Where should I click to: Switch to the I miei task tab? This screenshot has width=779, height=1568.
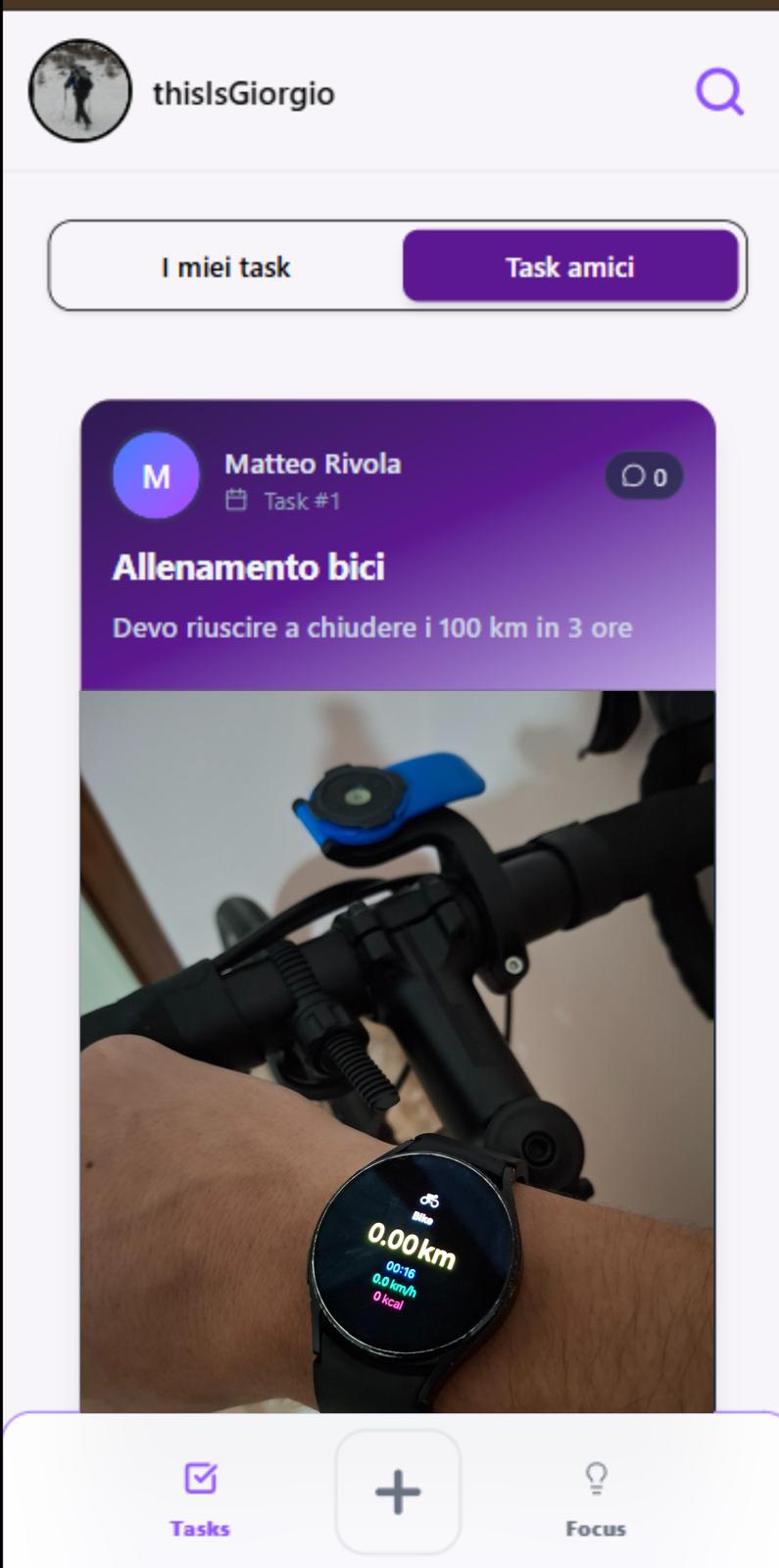(226, 267)
